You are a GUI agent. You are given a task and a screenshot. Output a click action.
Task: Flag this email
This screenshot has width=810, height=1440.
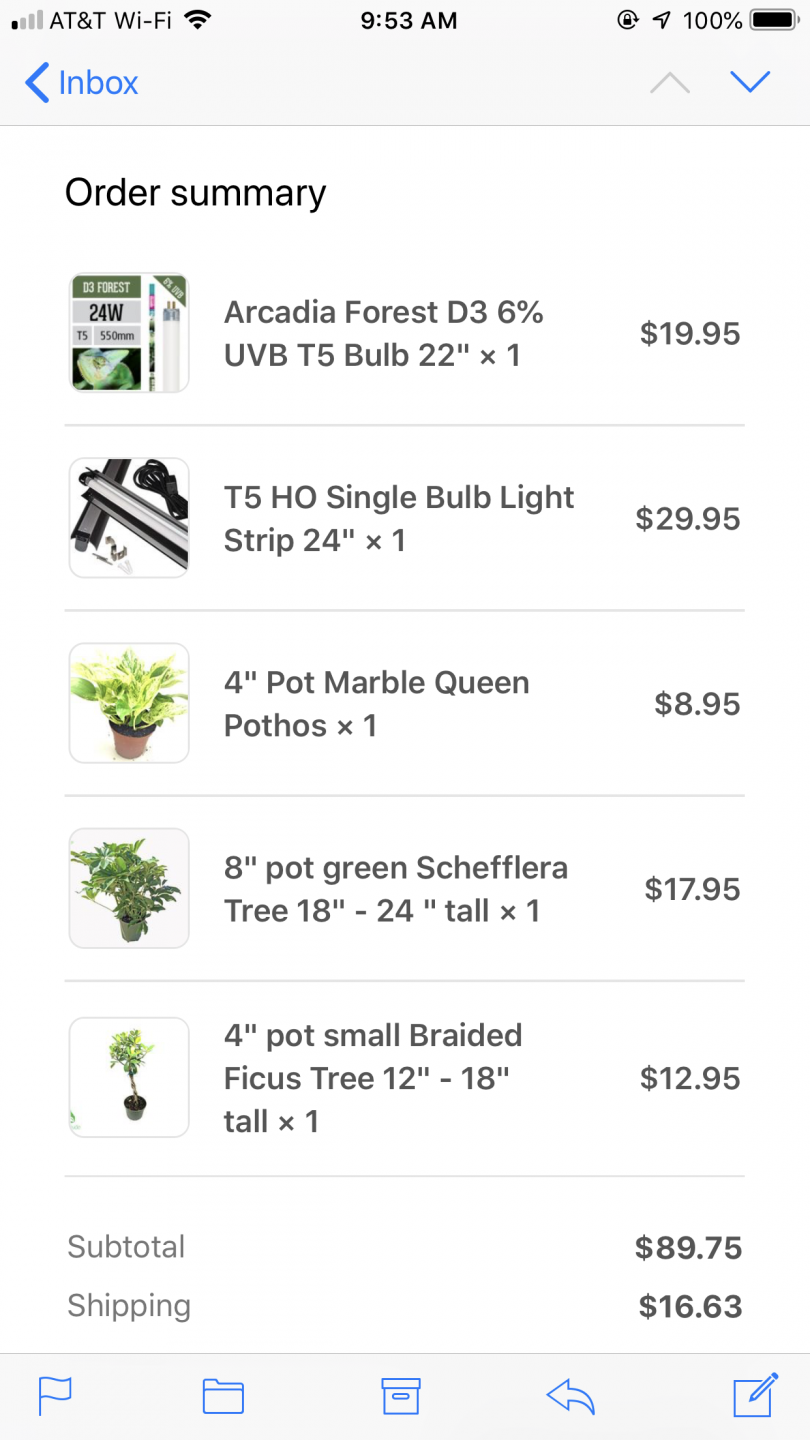55,1395
